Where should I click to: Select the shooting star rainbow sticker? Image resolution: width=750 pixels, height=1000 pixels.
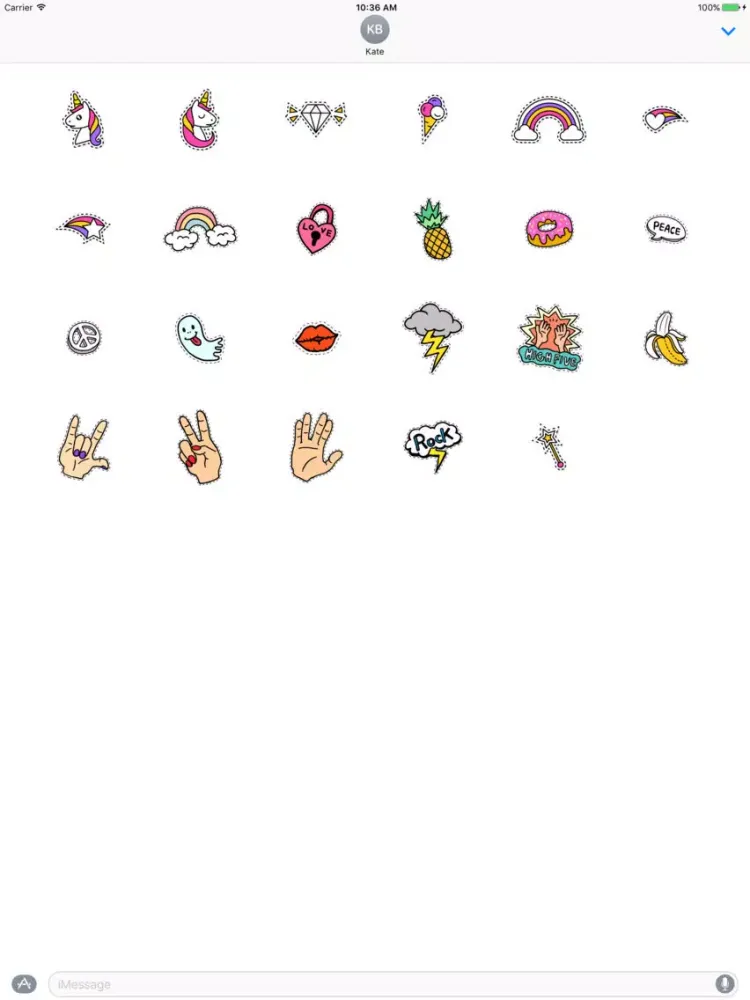83,228
